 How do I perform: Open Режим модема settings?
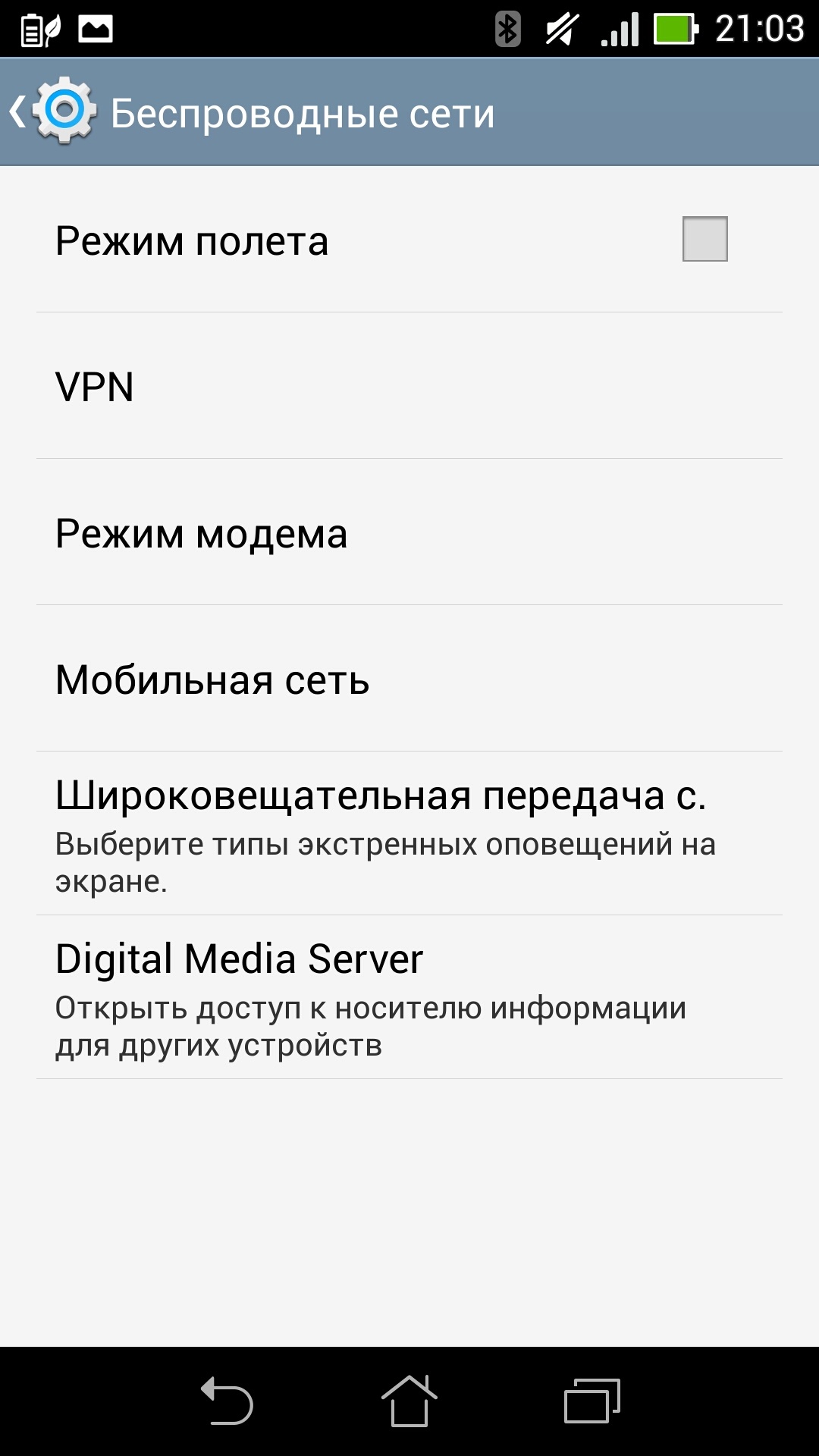409,532
